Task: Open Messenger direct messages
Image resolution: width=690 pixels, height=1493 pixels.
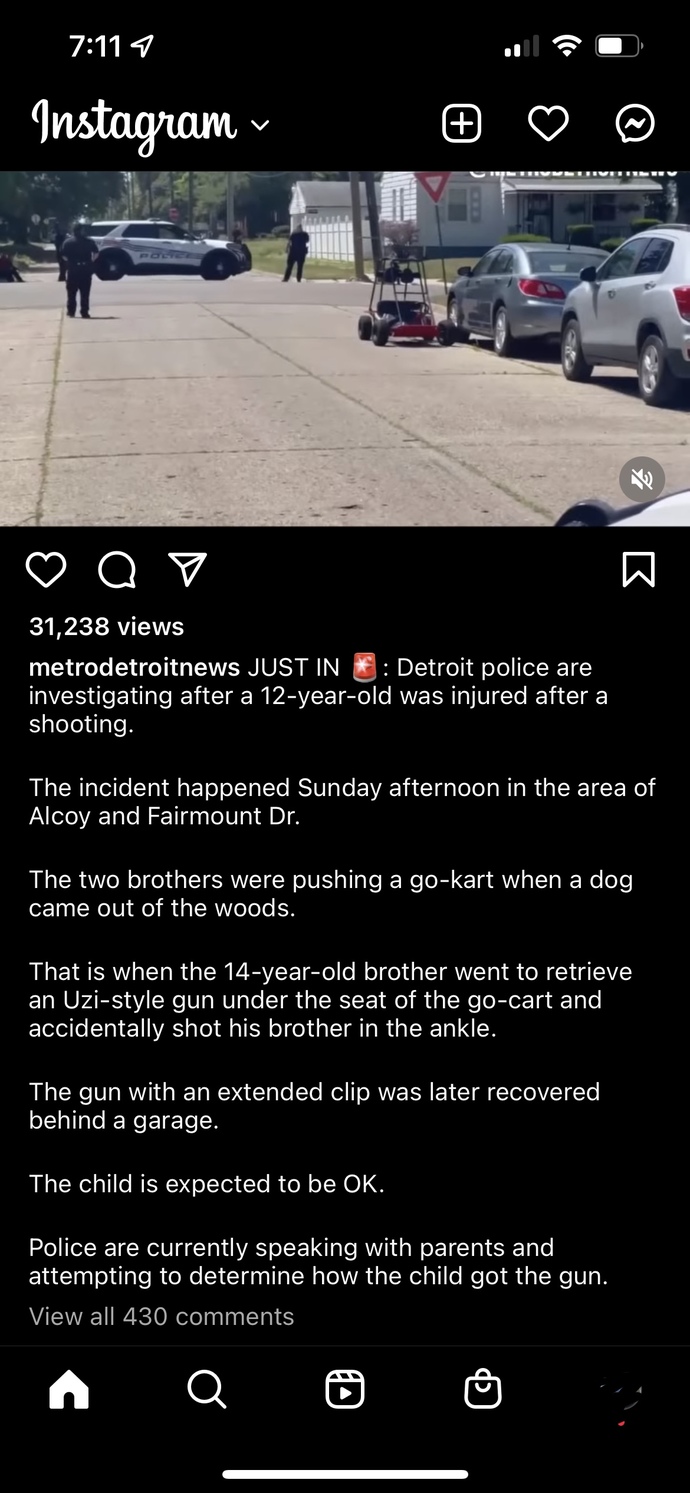Action: (635, 124)
